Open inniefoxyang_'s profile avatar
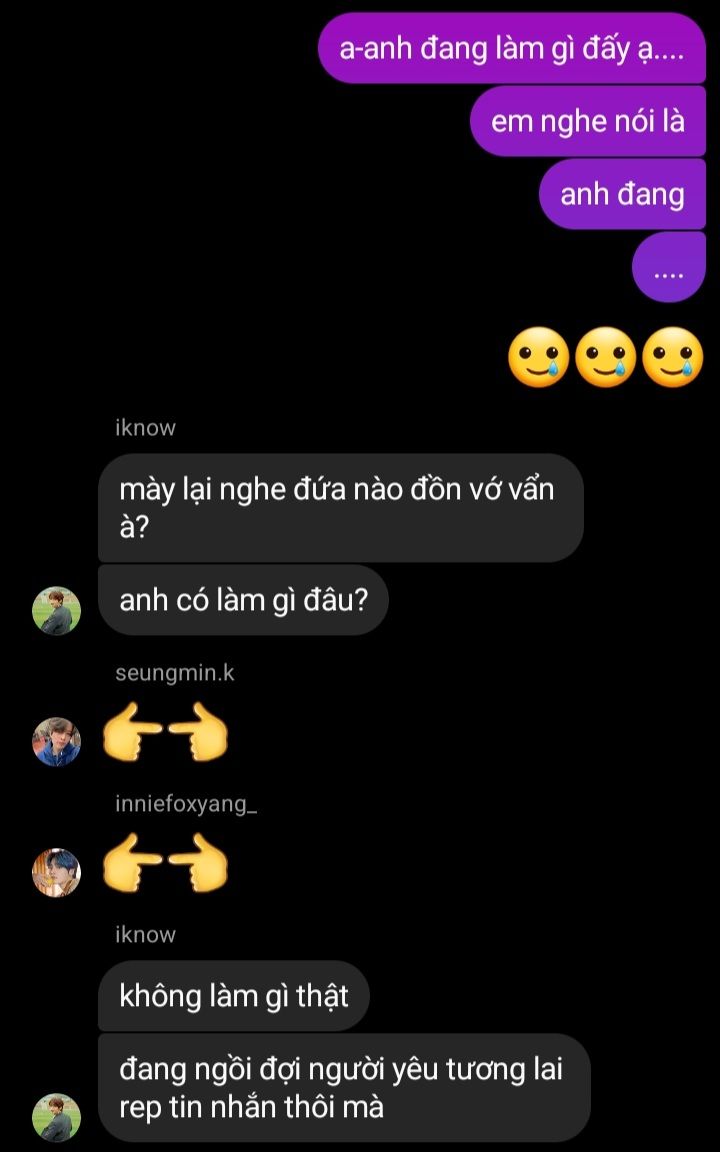 pyautogui.click(x=57, y=872)
